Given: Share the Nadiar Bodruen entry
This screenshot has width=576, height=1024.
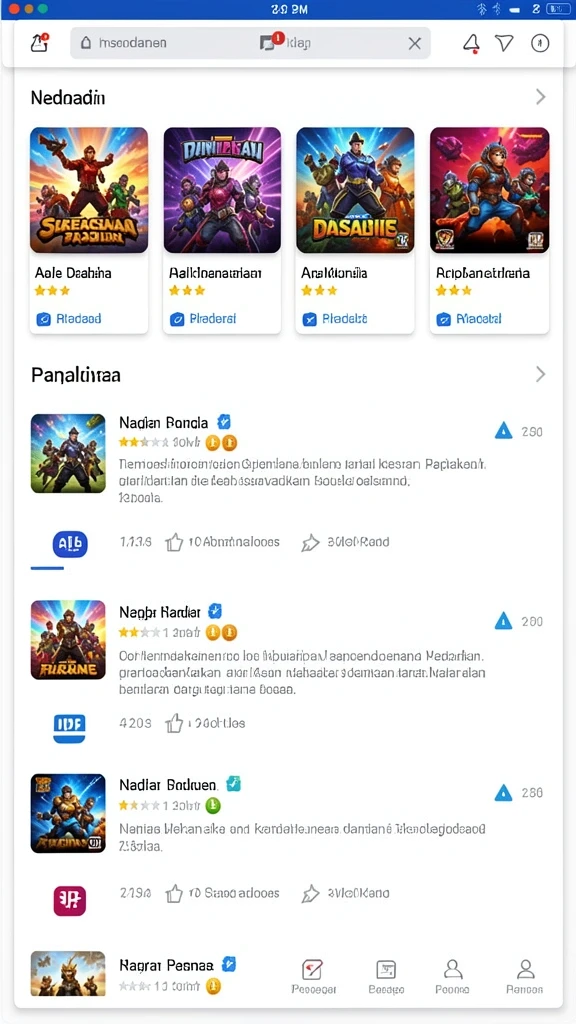Looking at the screenshot, I should click(310, 893).
